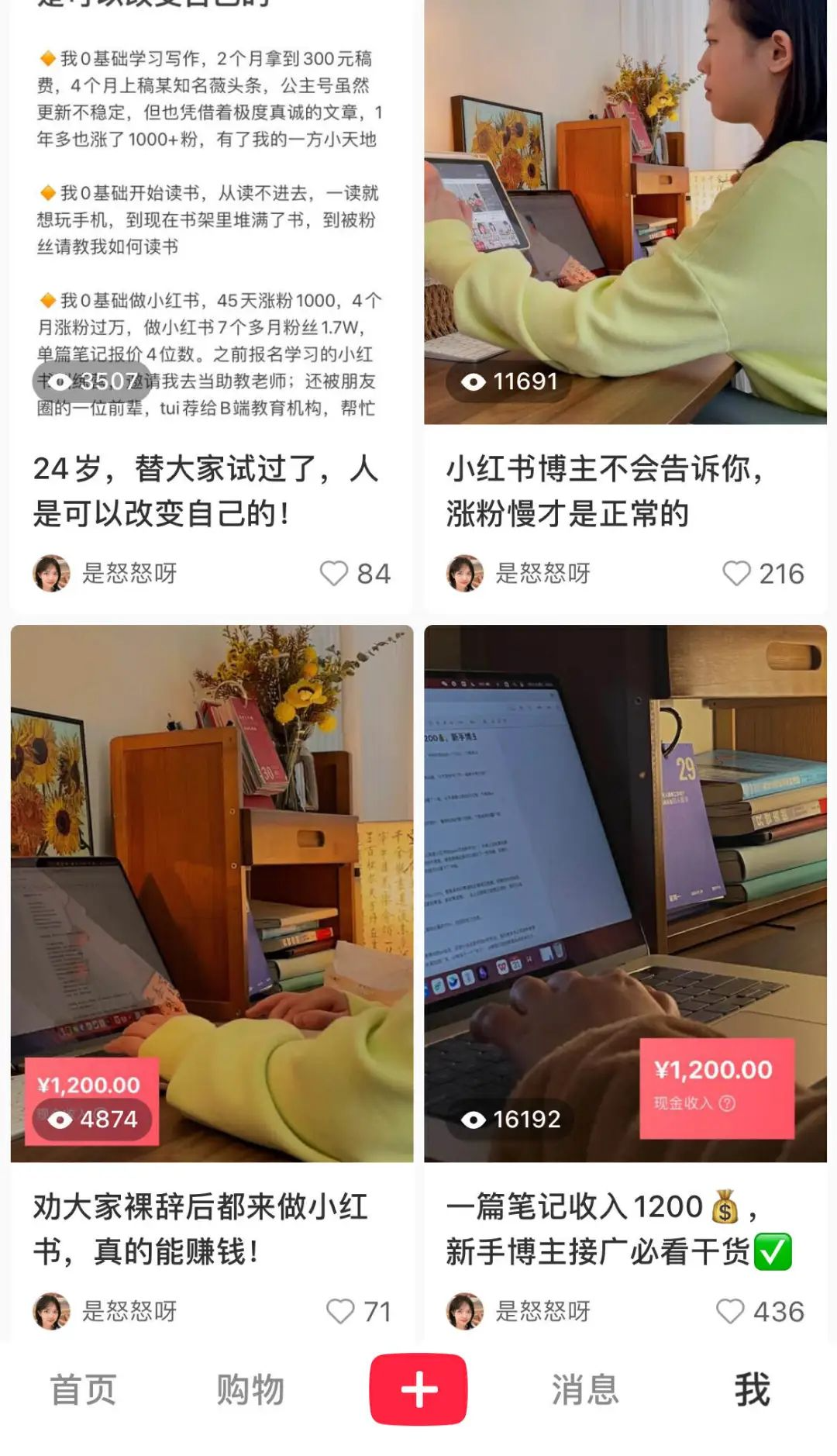837x1456 pixels.
Task: Switch to the 购物 tab
Action: click(x=250, y=1390)
